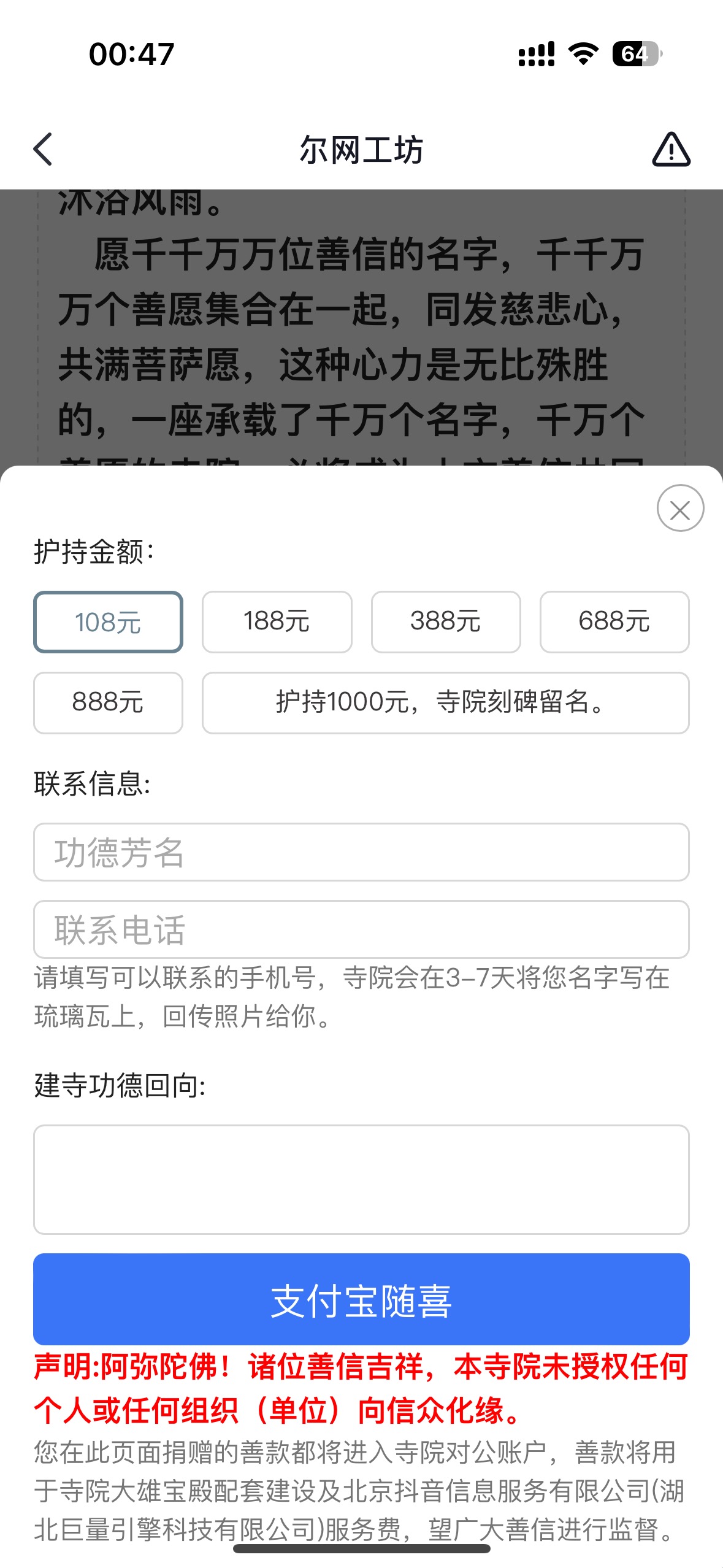Tap the cellular signal bars icon
The width and height of the screenshot is (723, 1568).
tap(536, 55)
